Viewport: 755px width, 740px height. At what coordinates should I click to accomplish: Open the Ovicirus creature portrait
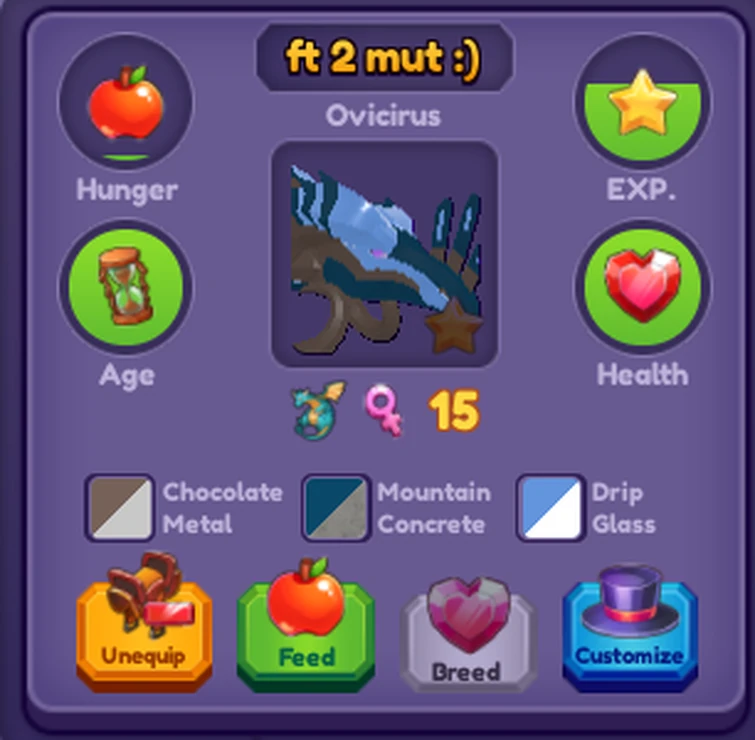[x=384, y=254]
